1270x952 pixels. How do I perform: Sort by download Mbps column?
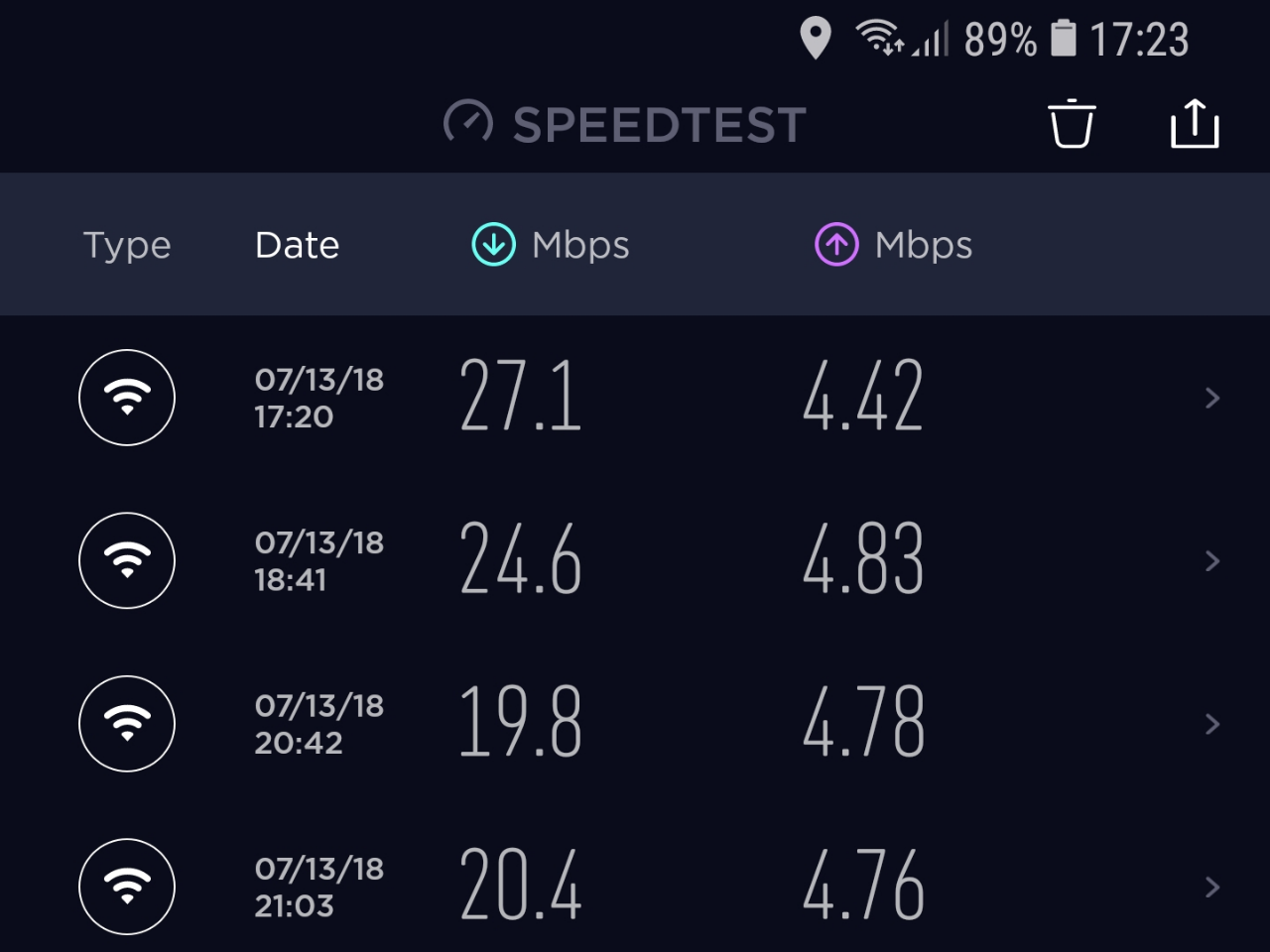click(552, 245)
